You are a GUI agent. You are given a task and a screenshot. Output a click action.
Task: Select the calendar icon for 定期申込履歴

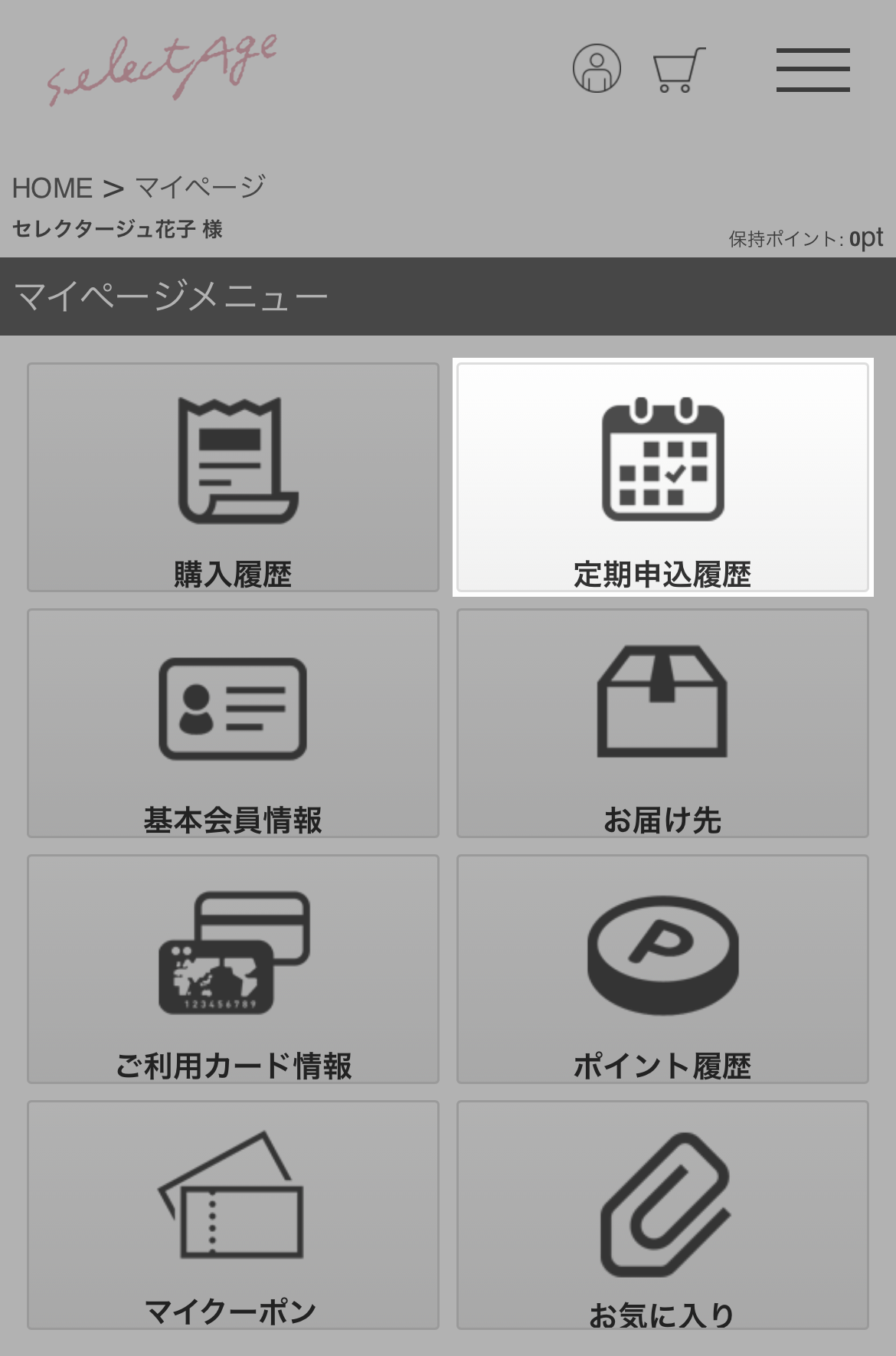point(663,460)
